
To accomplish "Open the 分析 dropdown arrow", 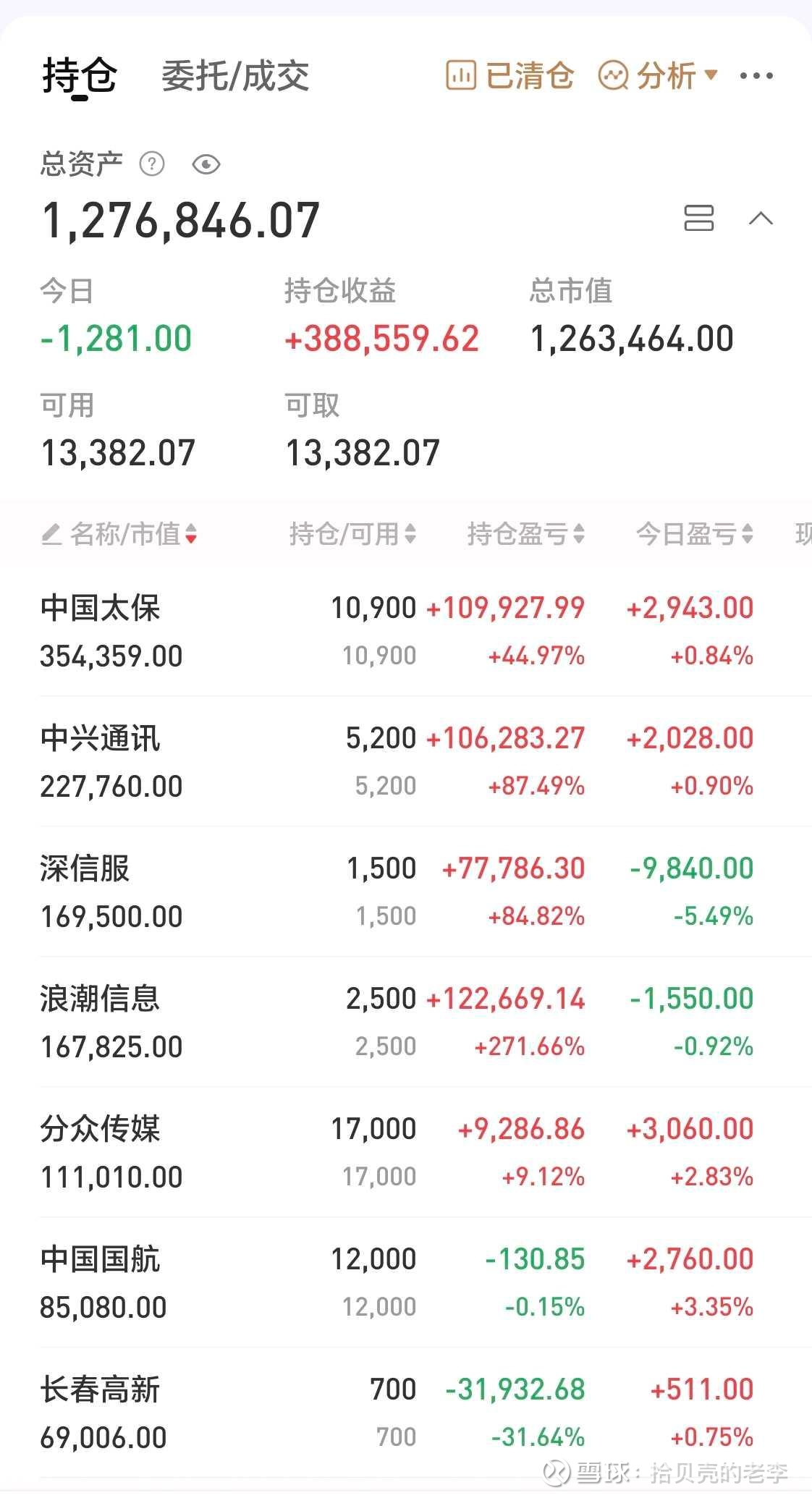I will 712,76.
